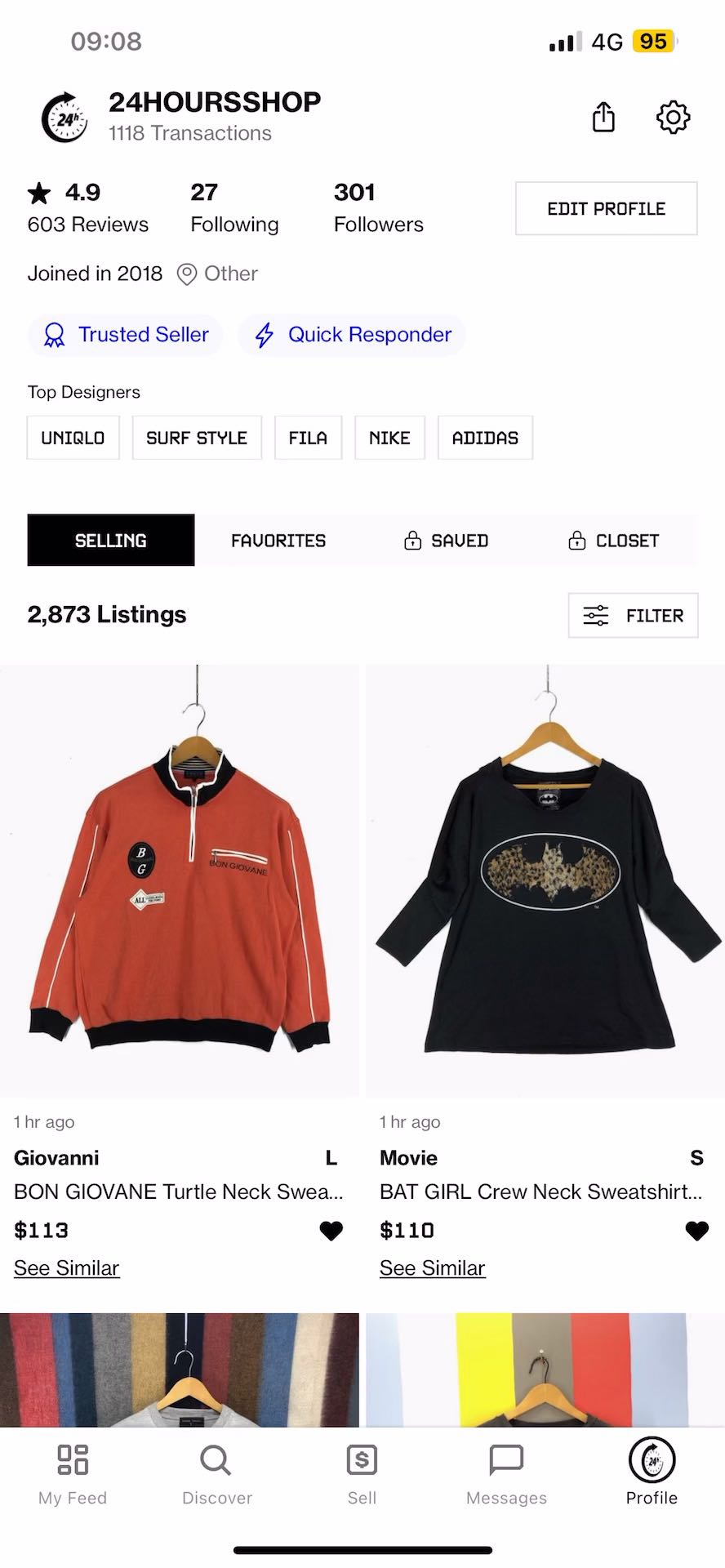Open the Adidas designer chip
Screen dimensions: 725x1568
pyautogui.click(x=485, y=438)
